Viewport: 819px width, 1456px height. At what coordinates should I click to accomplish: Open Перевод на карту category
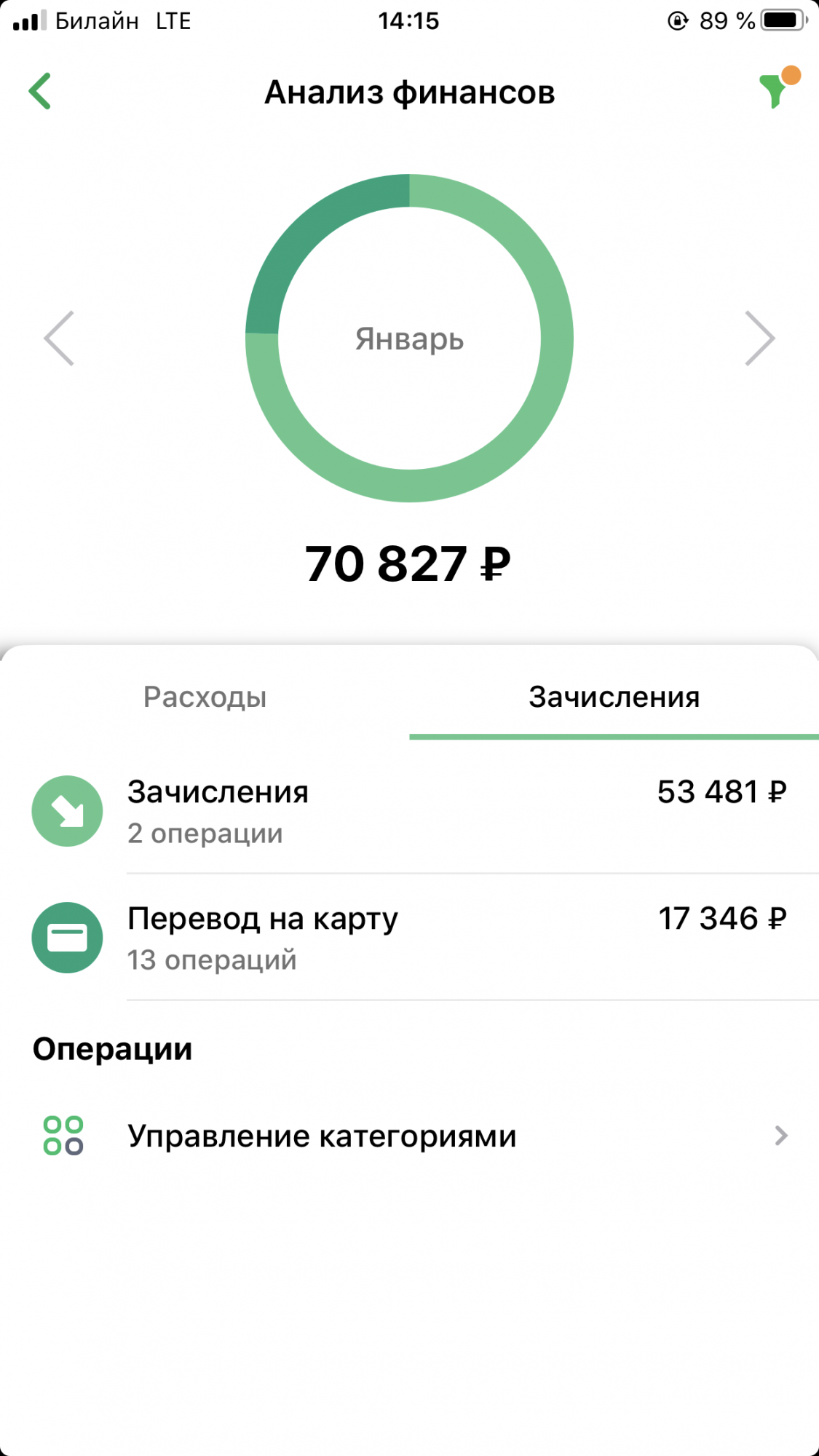409,938
